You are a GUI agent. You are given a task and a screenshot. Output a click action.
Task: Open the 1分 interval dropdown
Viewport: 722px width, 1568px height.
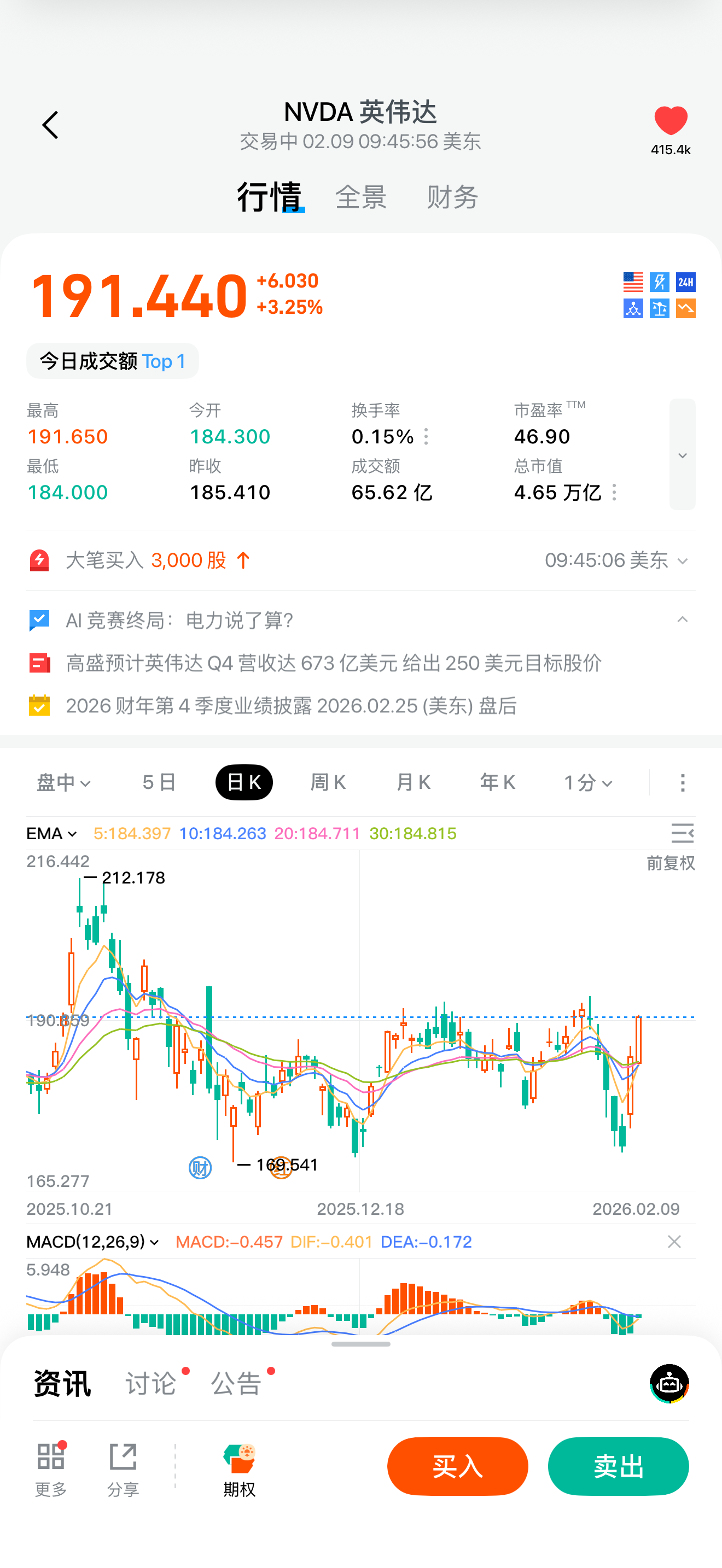587,783
